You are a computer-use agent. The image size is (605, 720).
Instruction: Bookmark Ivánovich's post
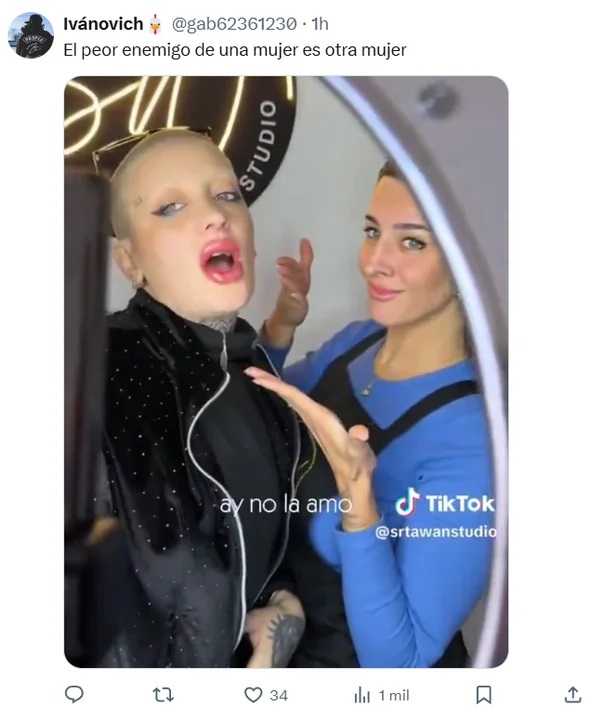tap(483, 694)
